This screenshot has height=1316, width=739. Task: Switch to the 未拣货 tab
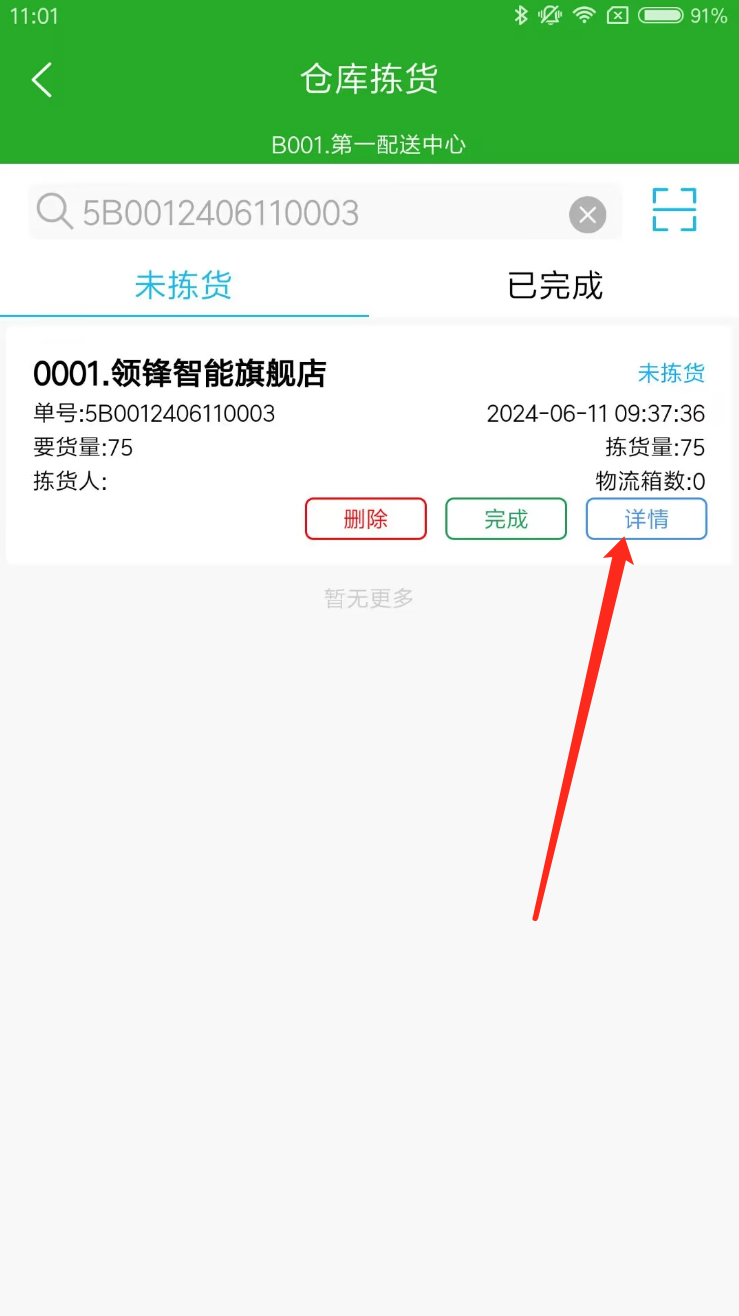coord(184,286)
